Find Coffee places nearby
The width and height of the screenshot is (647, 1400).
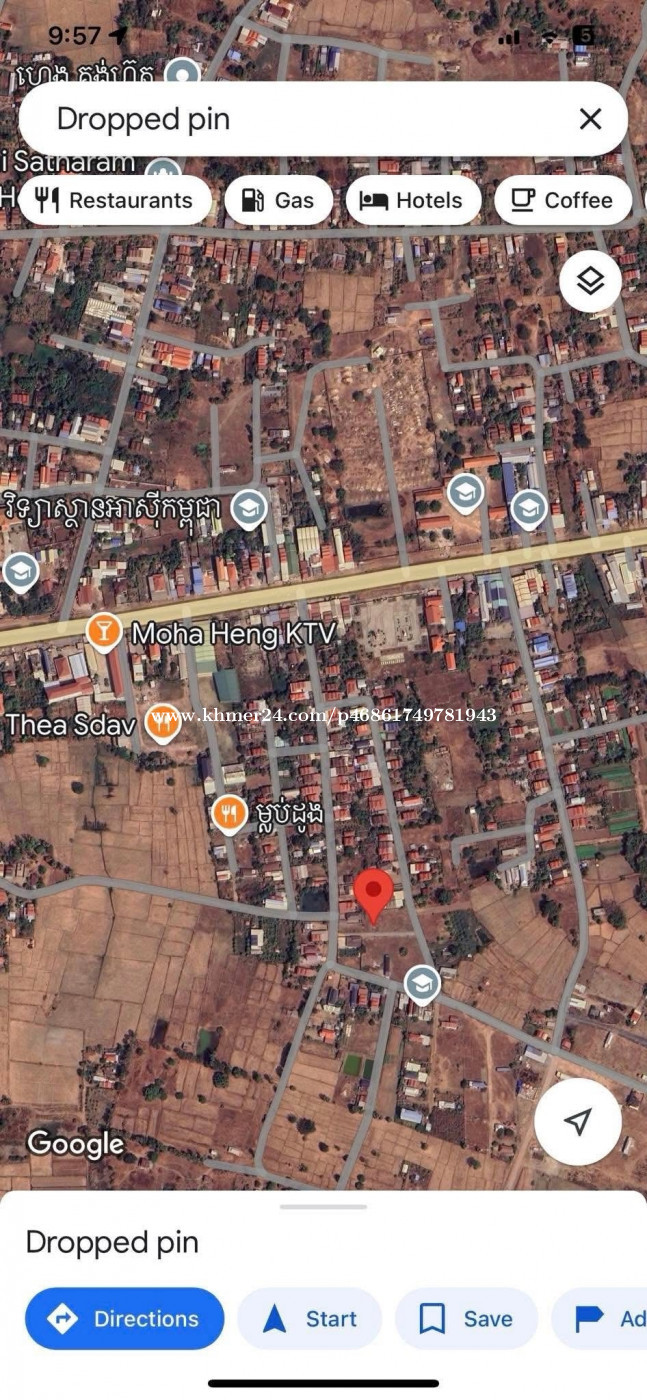point(562,201)
